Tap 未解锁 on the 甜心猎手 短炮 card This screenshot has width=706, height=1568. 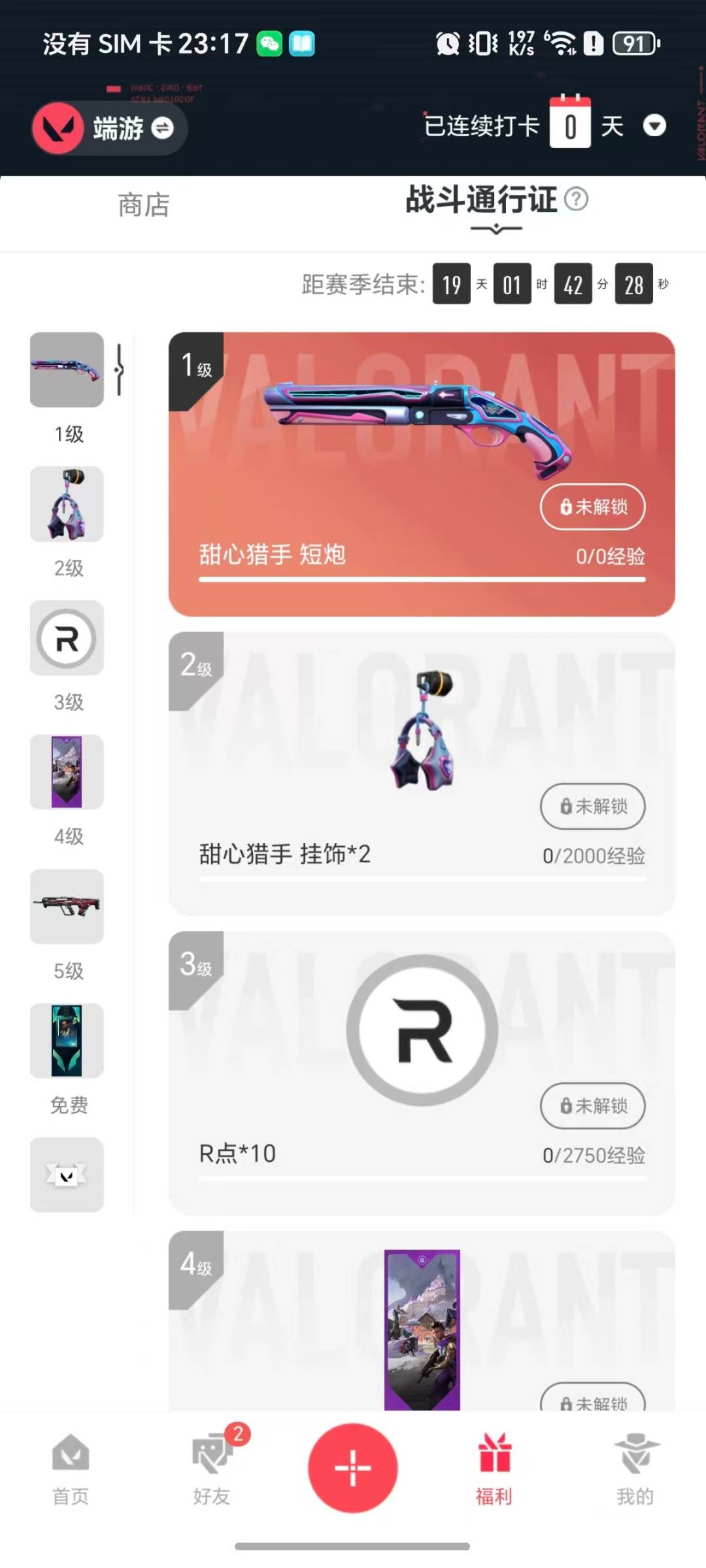(593, 507)
